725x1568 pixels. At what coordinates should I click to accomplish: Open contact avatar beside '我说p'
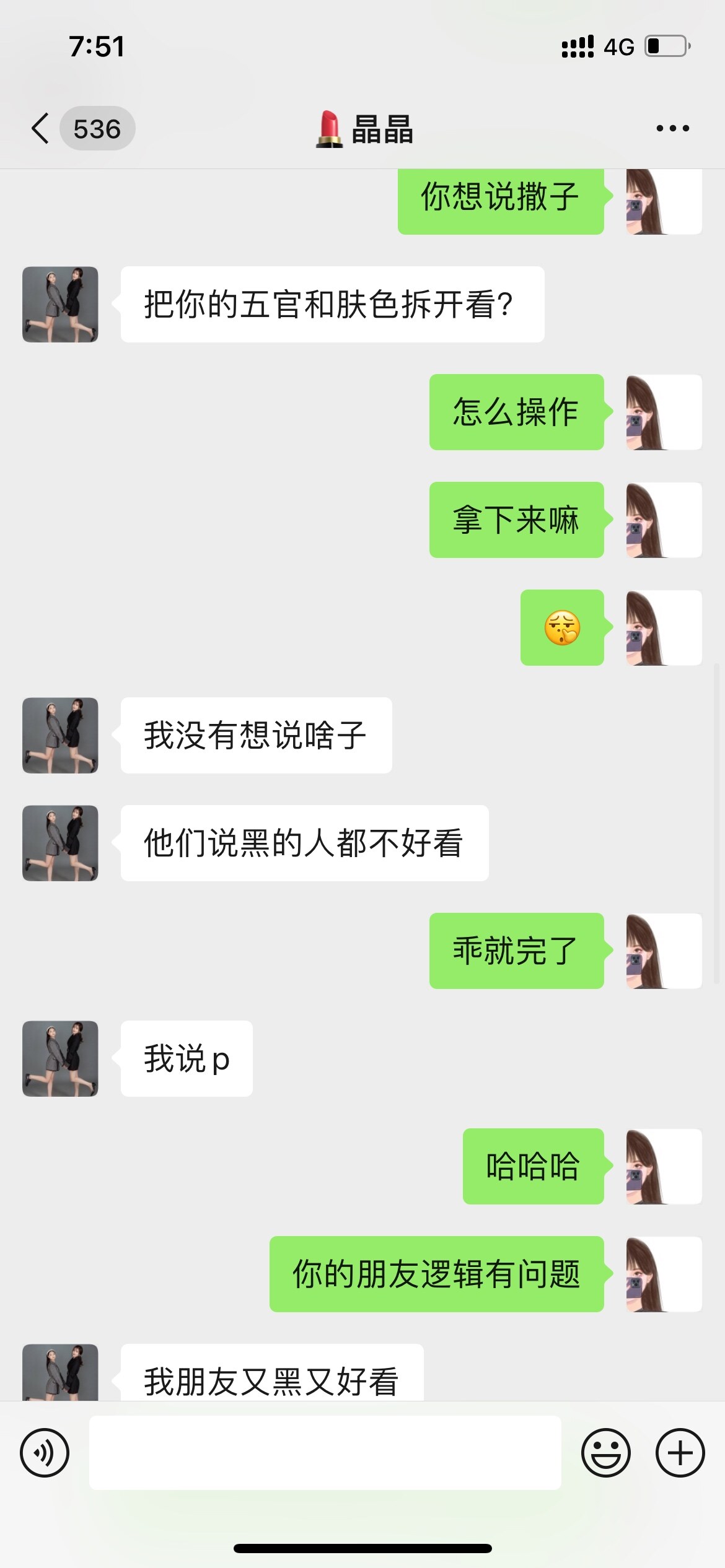tap(60, 1059)
